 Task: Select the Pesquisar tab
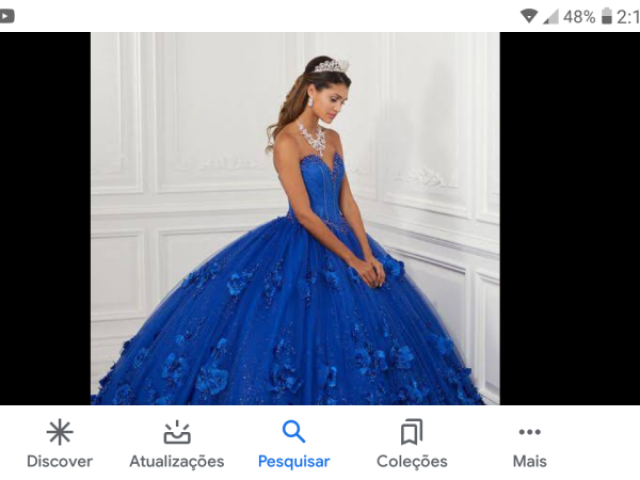pos(293,444)
